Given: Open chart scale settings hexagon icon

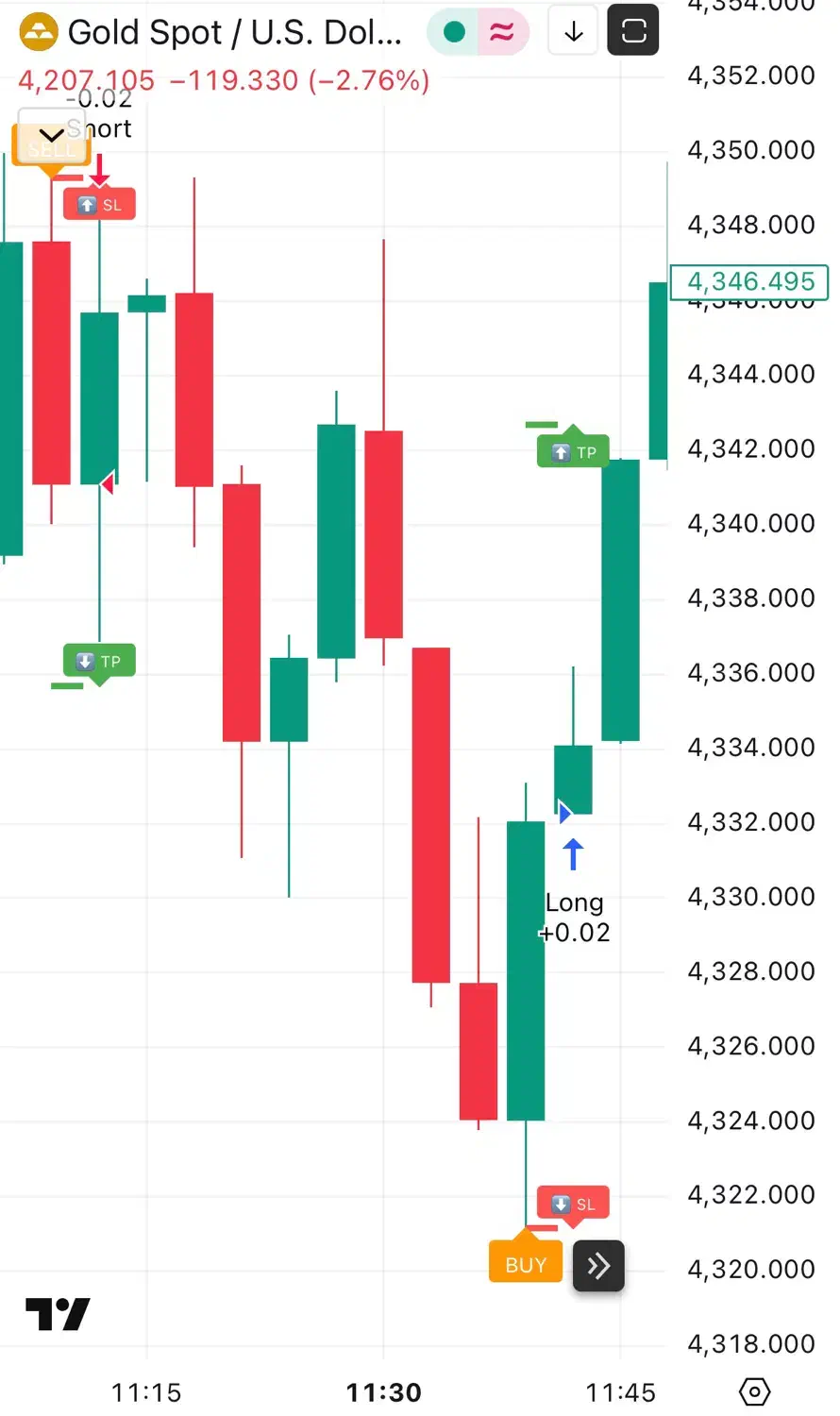Looking at the screenshot, I should click(755, 1391).
